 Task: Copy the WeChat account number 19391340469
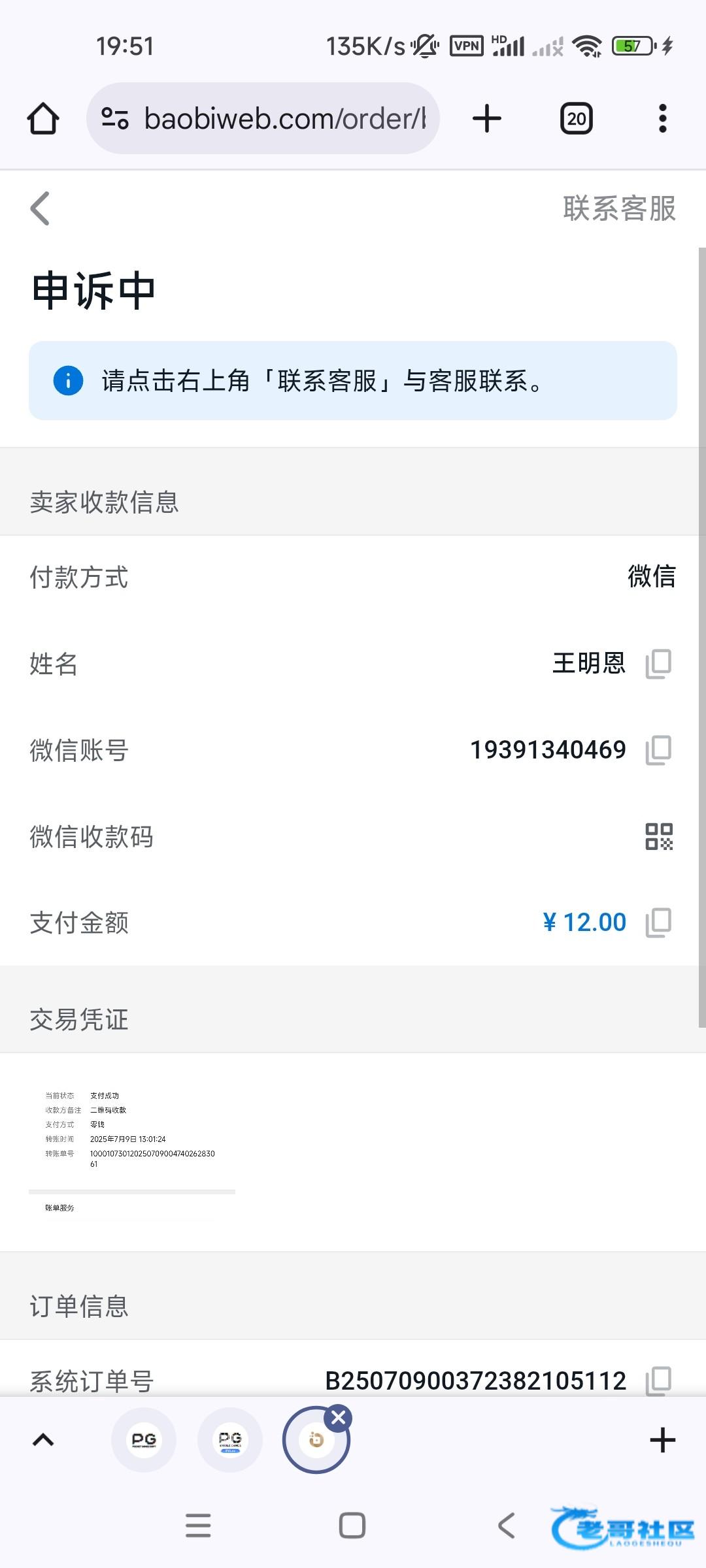(658, 750)
